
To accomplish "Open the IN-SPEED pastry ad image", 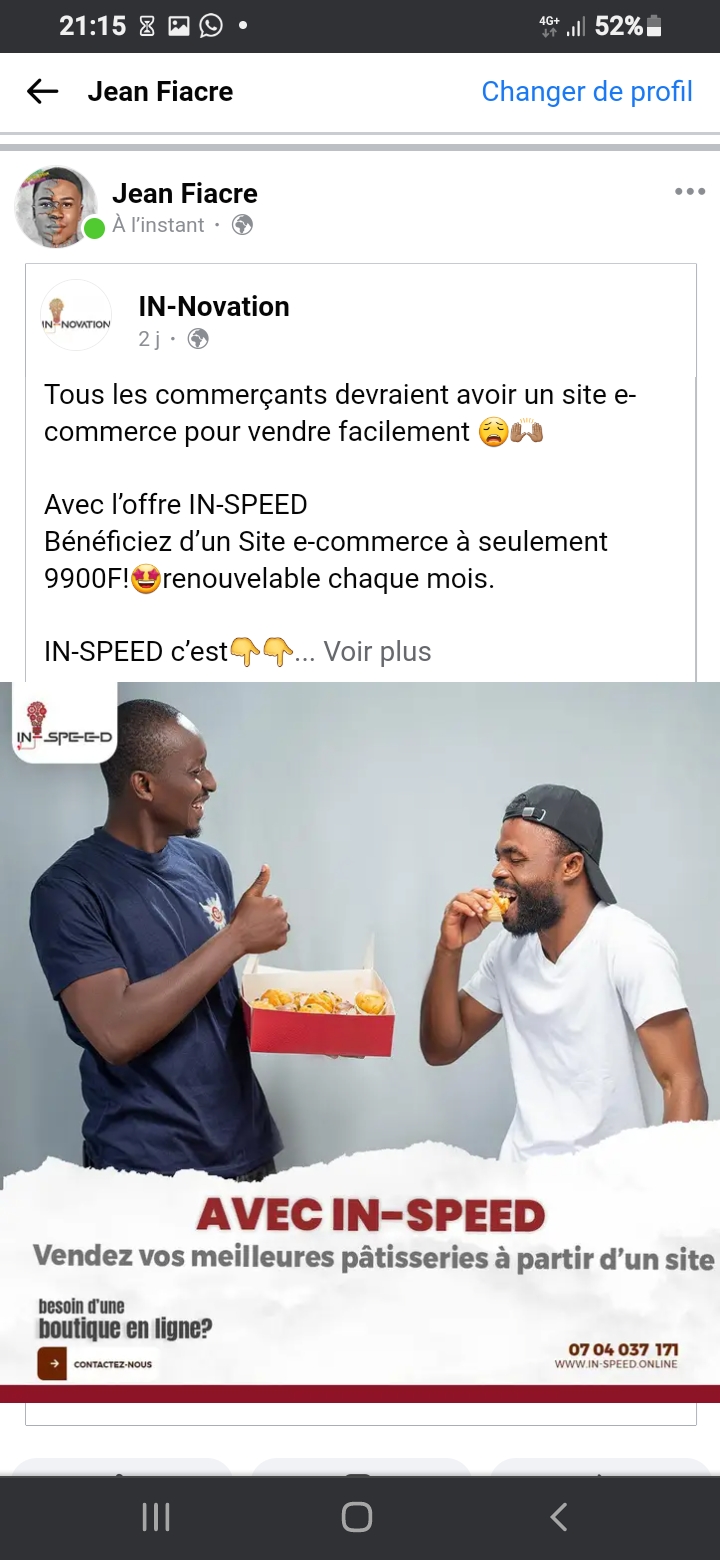I will tap(360, 1040).
